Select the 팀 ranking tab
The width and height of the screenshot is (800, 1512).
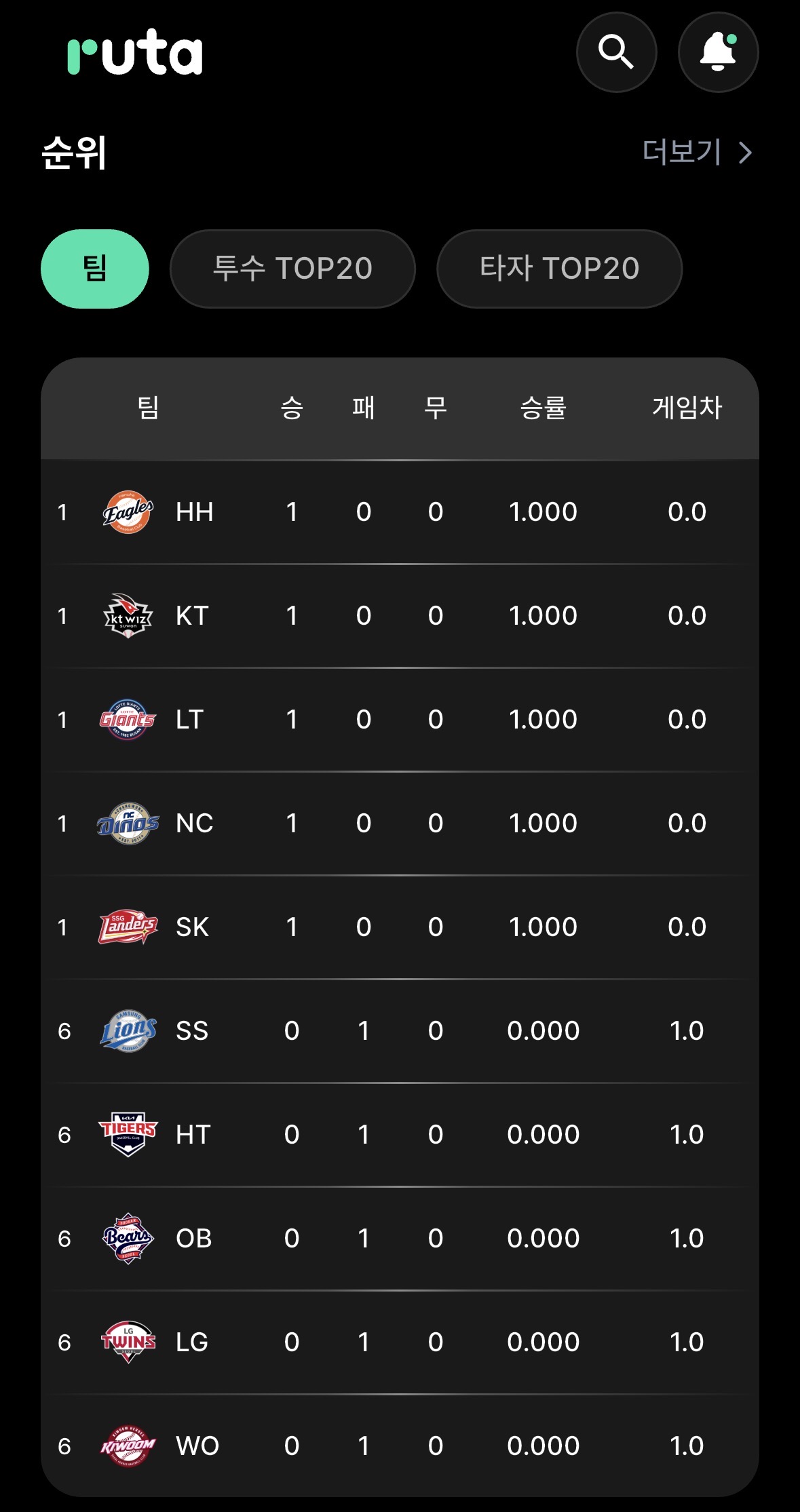coord(95,269)
